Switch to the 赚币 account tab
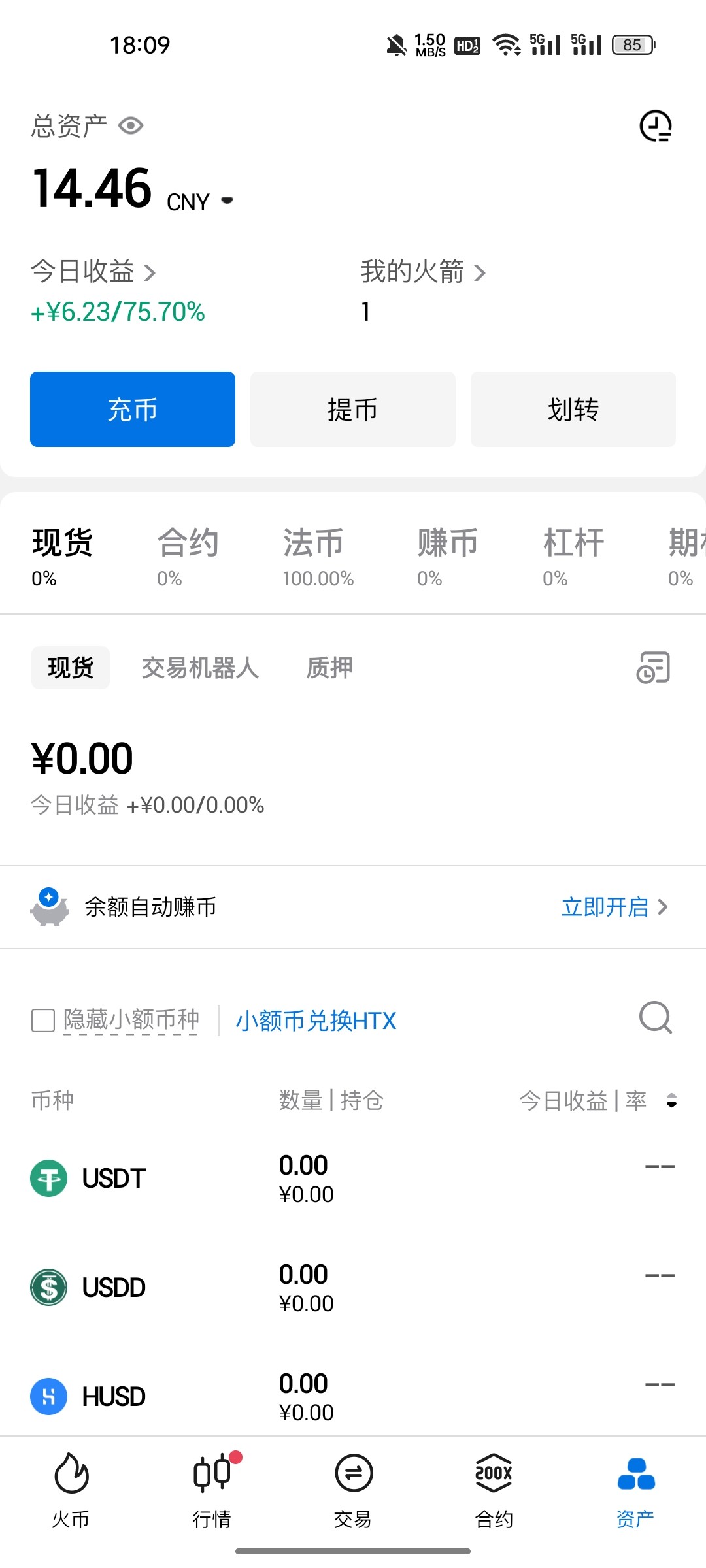 pyautogui.click(x=447, y=557)
